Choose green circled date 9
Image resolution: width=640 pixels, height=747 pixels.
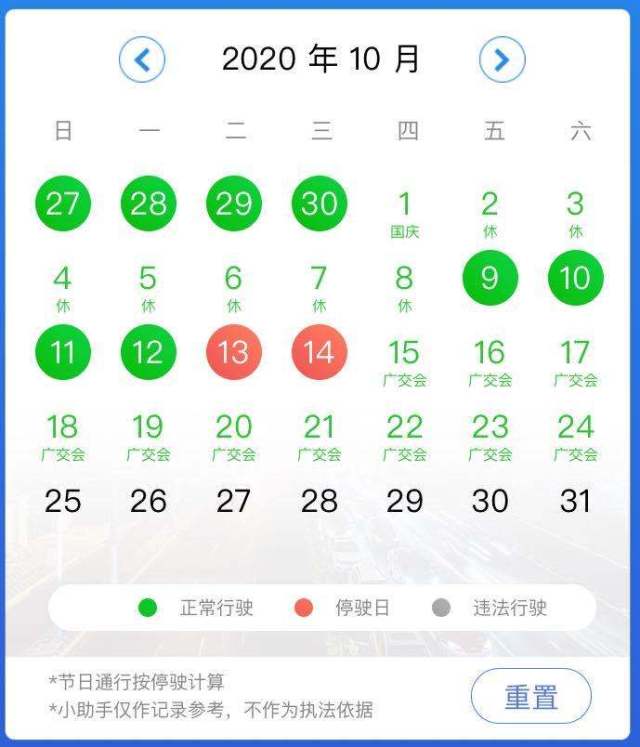click(490, 277)
